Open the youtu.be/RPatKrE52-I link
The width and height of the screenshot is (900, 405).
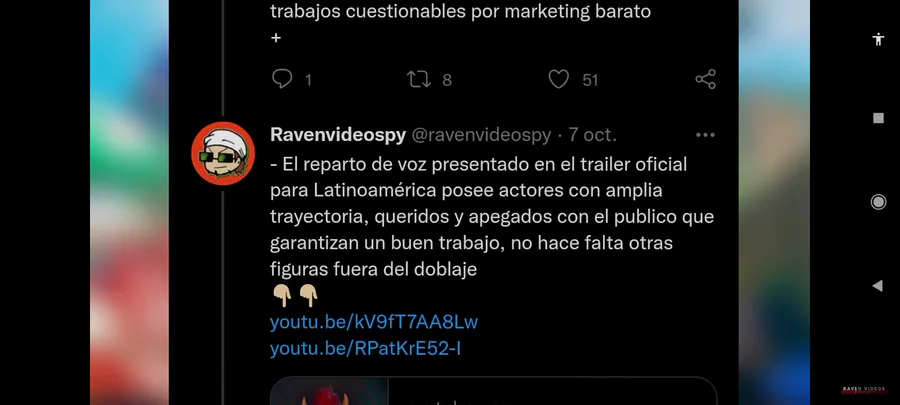[365, 348]
